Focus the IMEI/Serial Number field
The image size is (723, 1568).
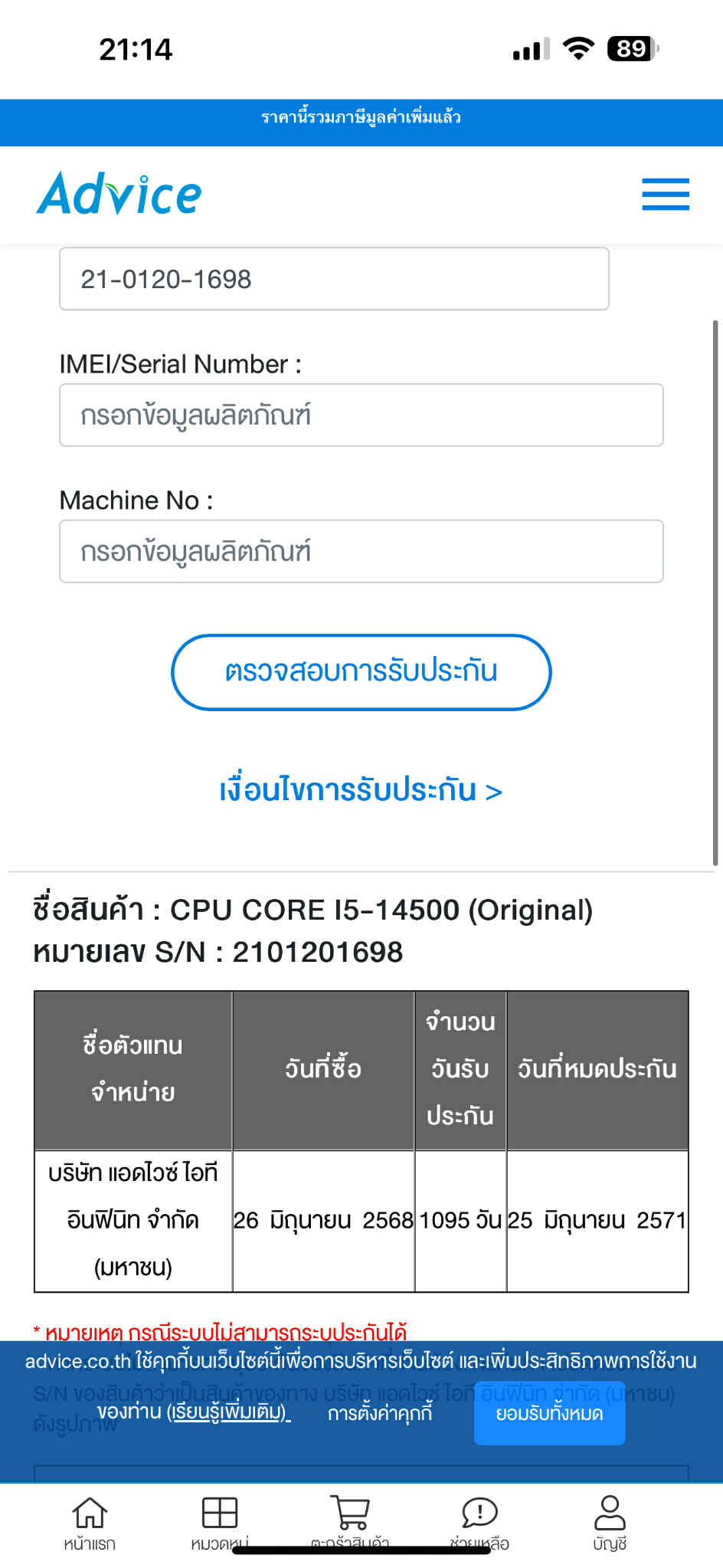(x=361, y=415)
